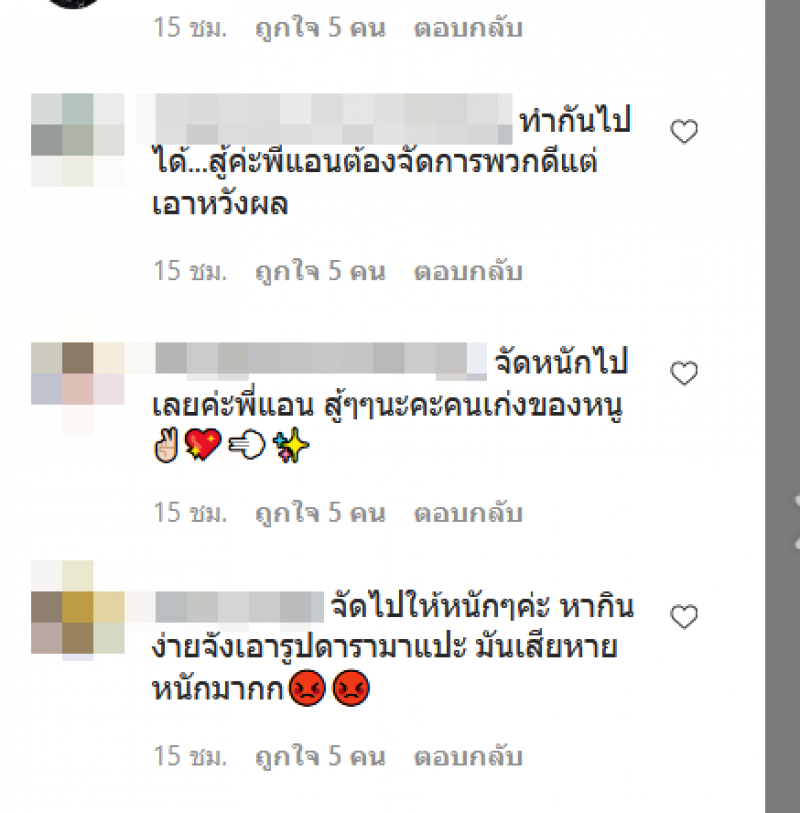See who liked the "คนเก่งของหนู" comment
The image size is (800, 813).
click(x=320, y=513)
